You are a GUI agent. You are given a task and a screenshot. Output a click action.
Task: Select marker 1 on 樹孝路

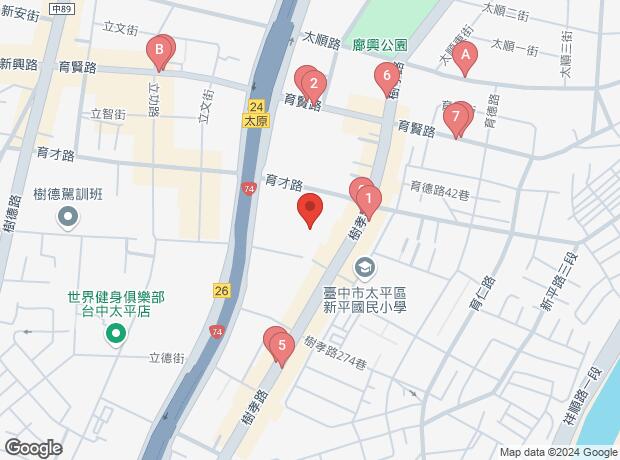click(368, 199)
